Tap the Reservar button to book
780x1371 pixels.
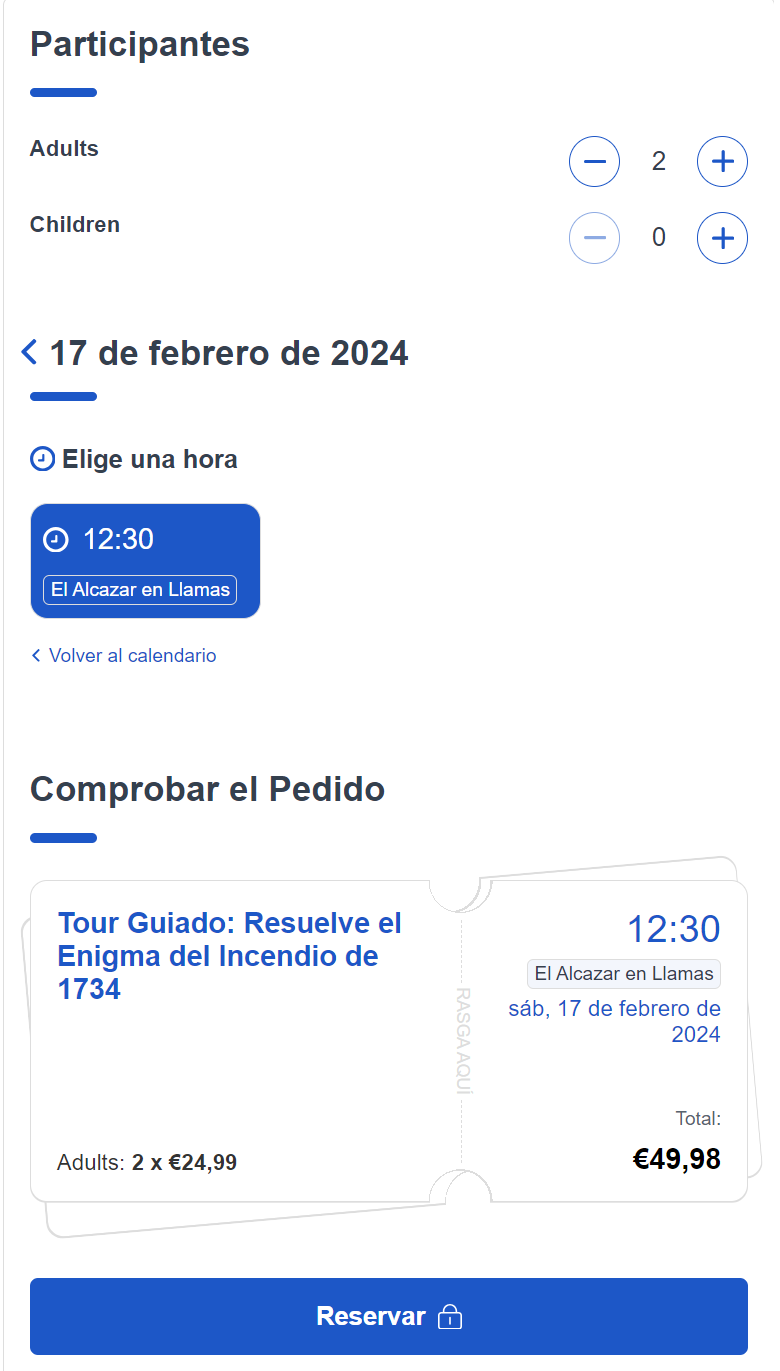coord(388,1316)
